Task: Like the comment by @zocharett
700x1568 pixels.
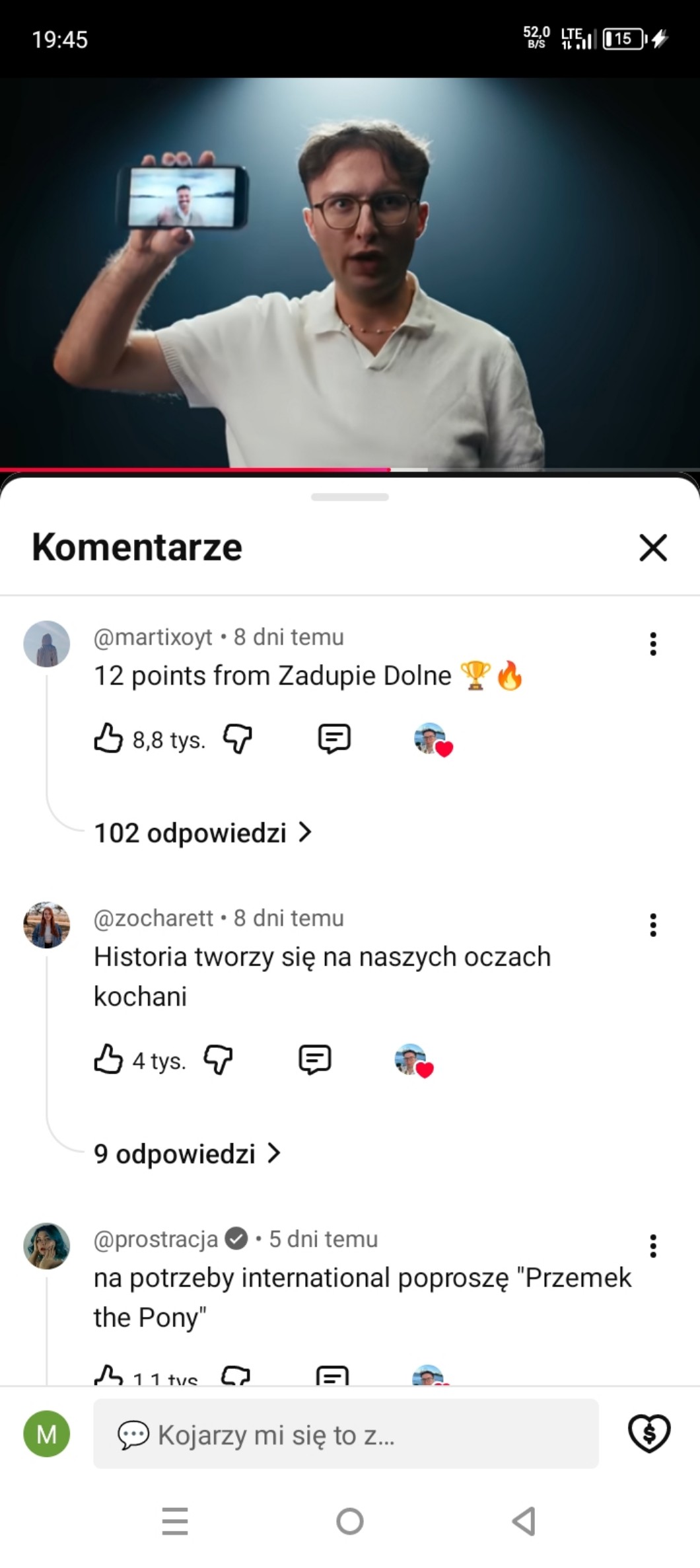Action: [108, 1060]
